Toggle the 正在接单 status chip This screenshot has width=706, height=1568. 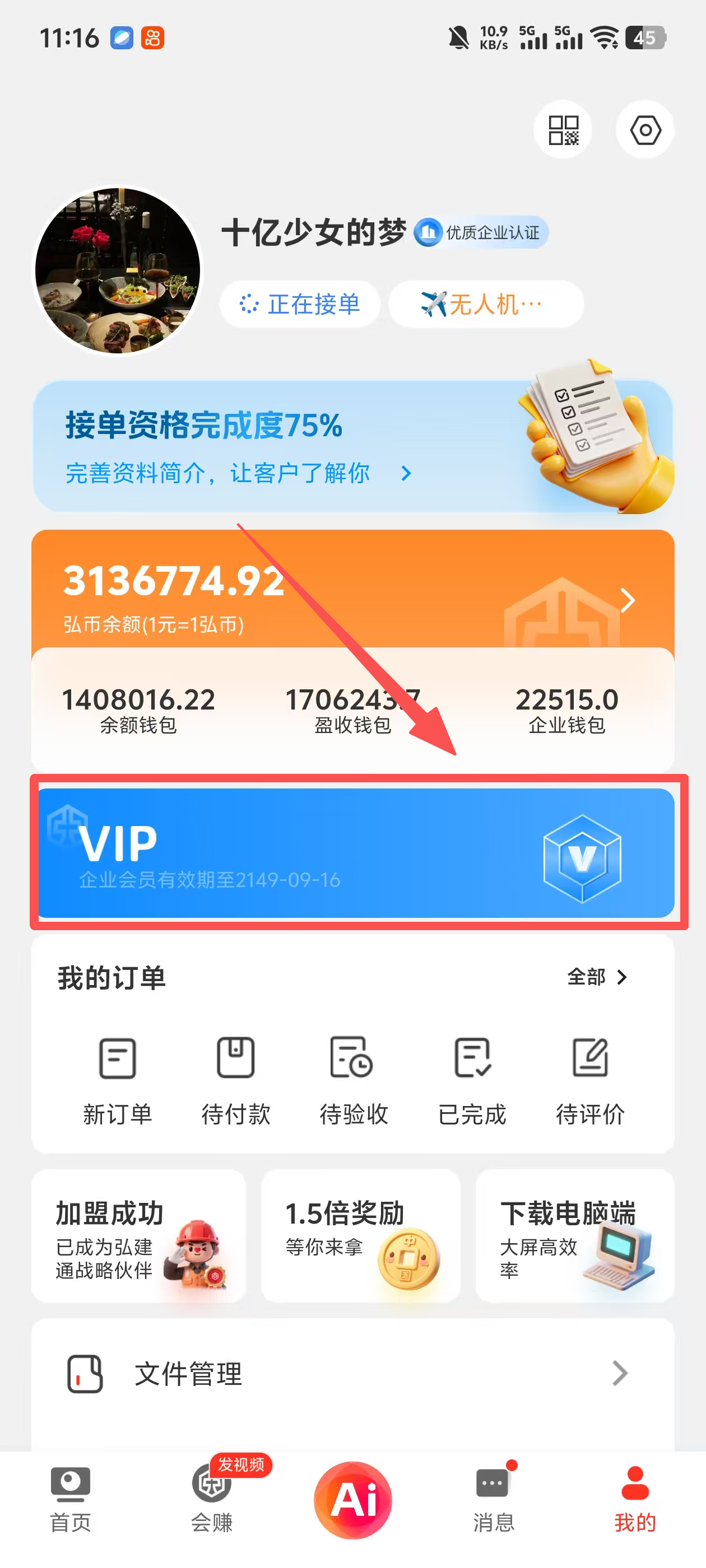[x=300, y=304]
